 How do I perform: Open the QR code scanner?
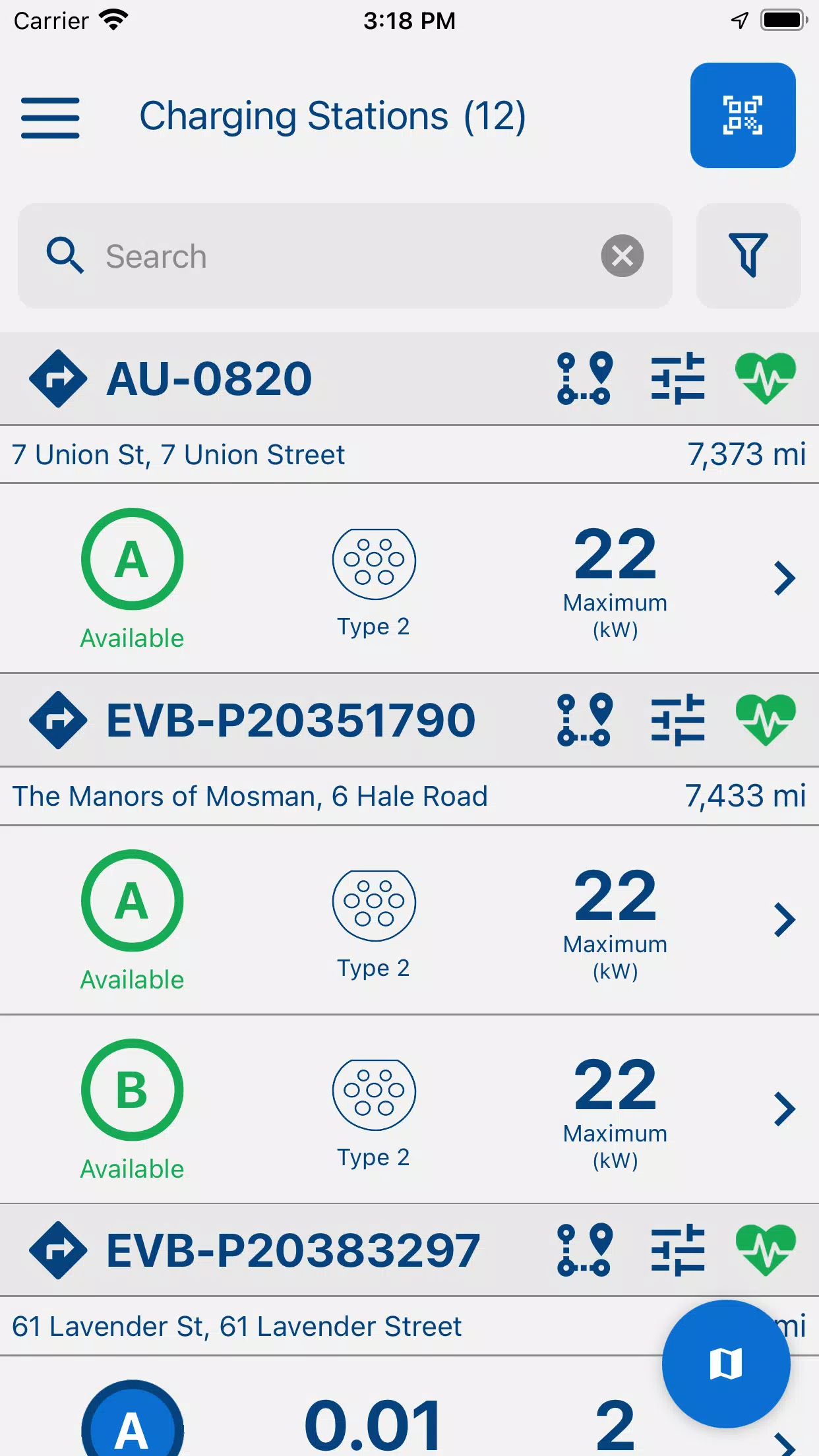(743, 115)
